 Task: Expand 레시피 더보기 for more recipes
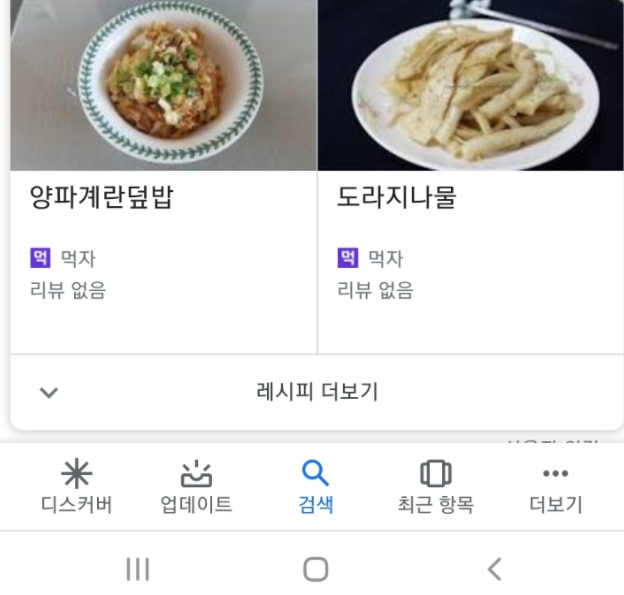[316, 392]
